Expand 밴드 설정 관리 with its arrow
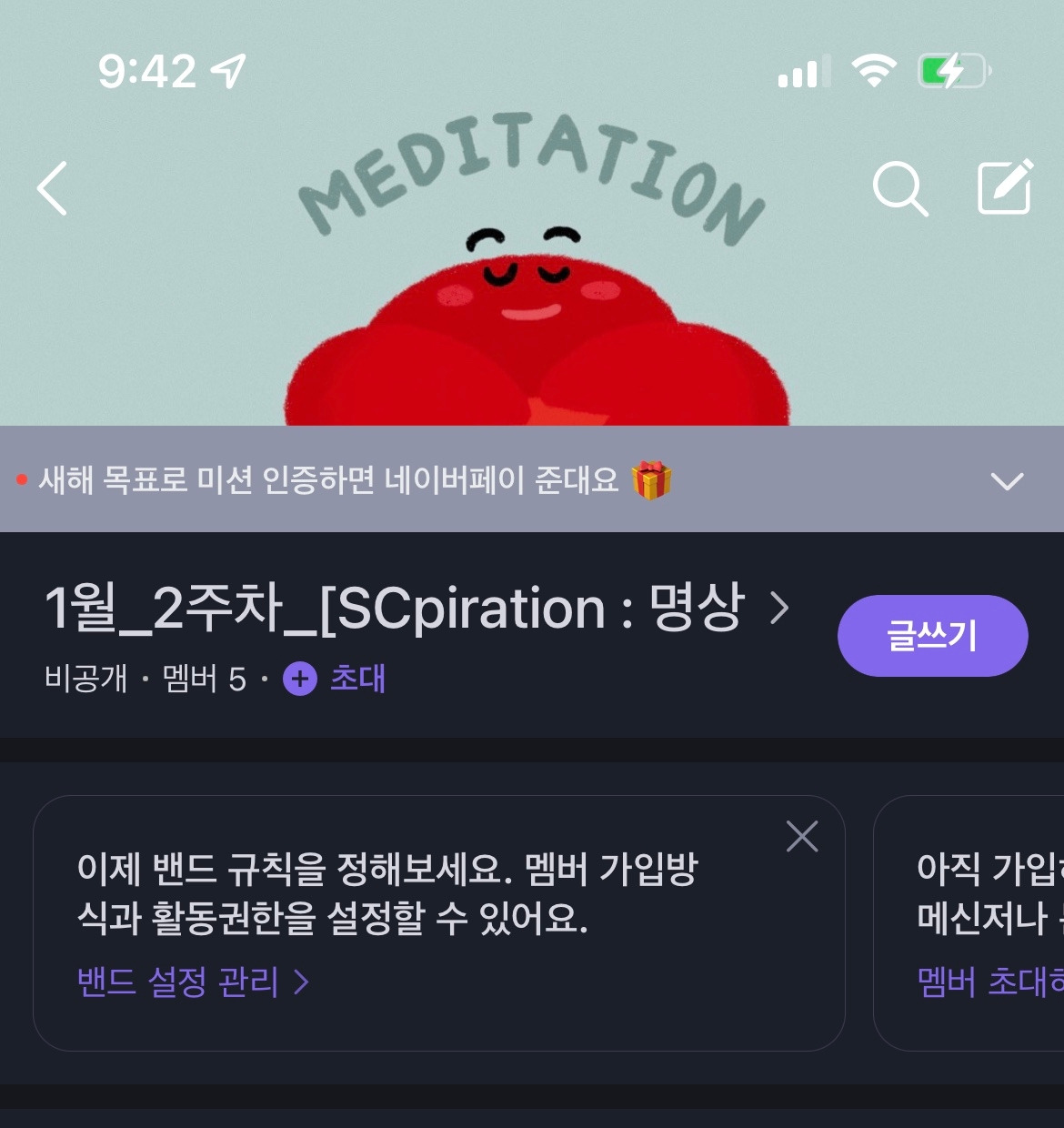The height and width of the screenshot is (1128, 1064). click(x=305, y=982)
